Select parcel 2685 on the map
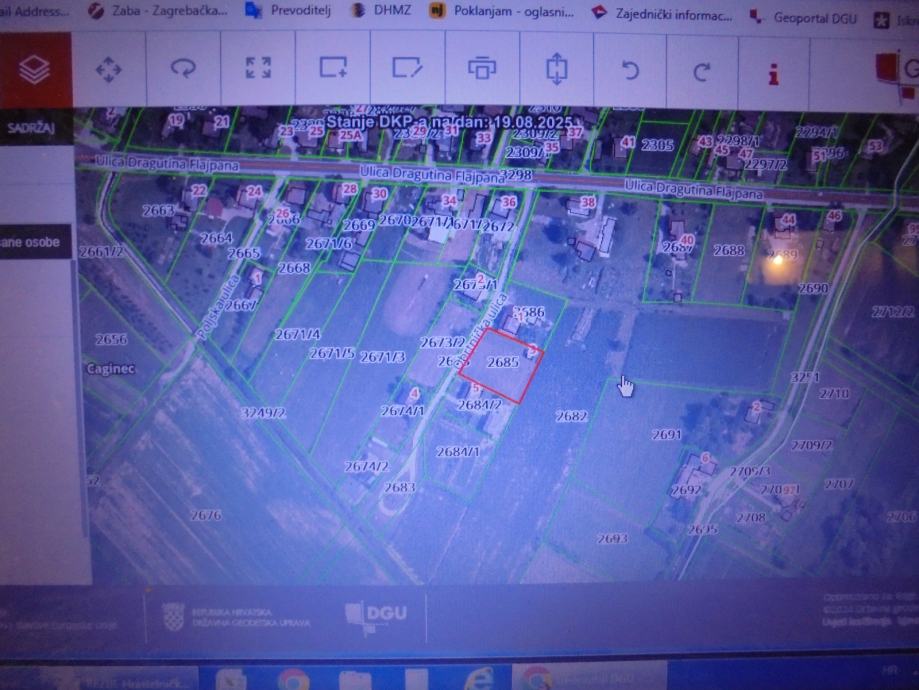Image resolution: width=919 pixels, height=690 pixels. (502, 365)
